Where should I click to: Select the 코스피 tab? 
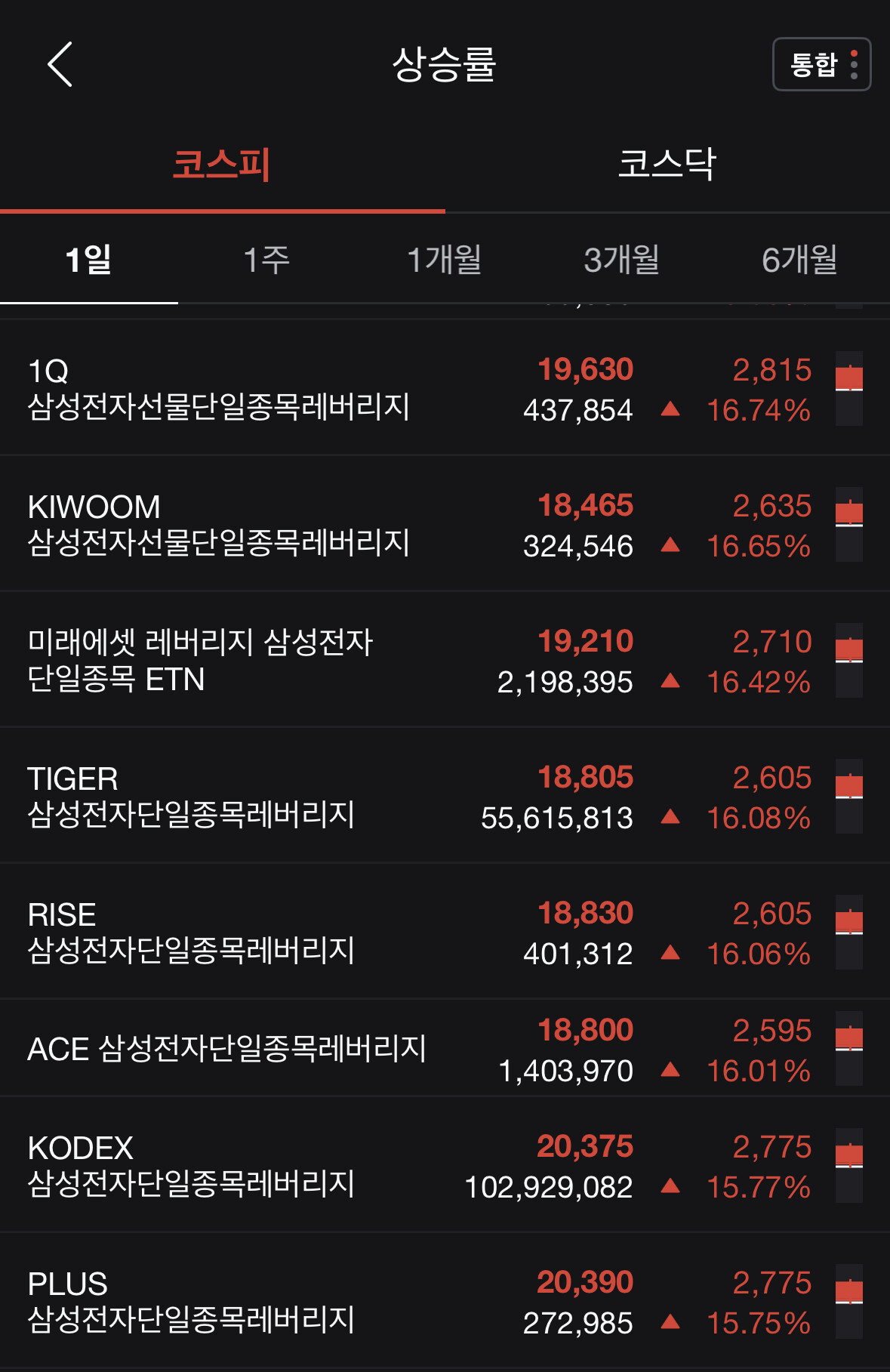[x=222, y=164]
